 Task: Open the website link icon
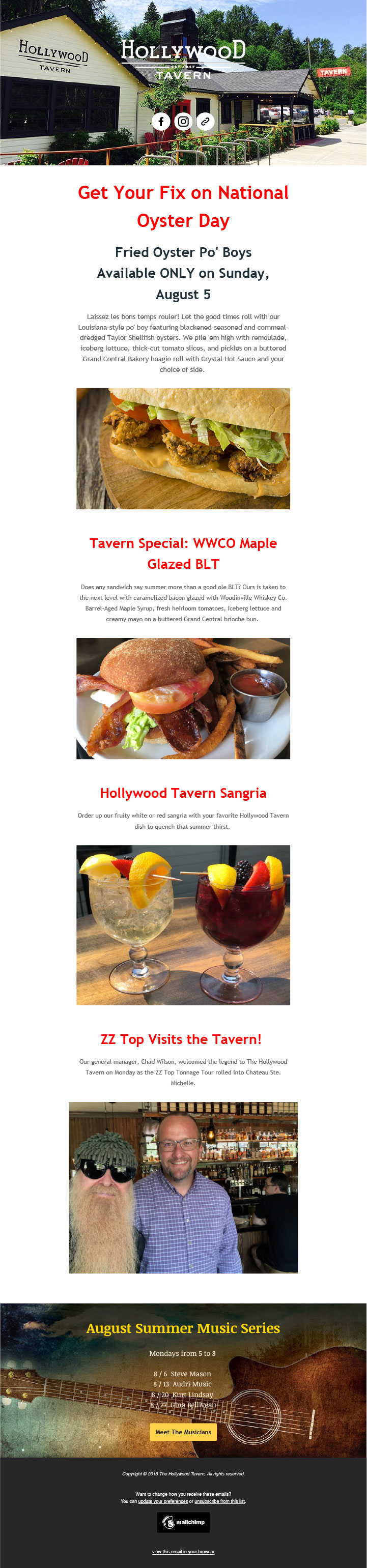tap(205, 122)
